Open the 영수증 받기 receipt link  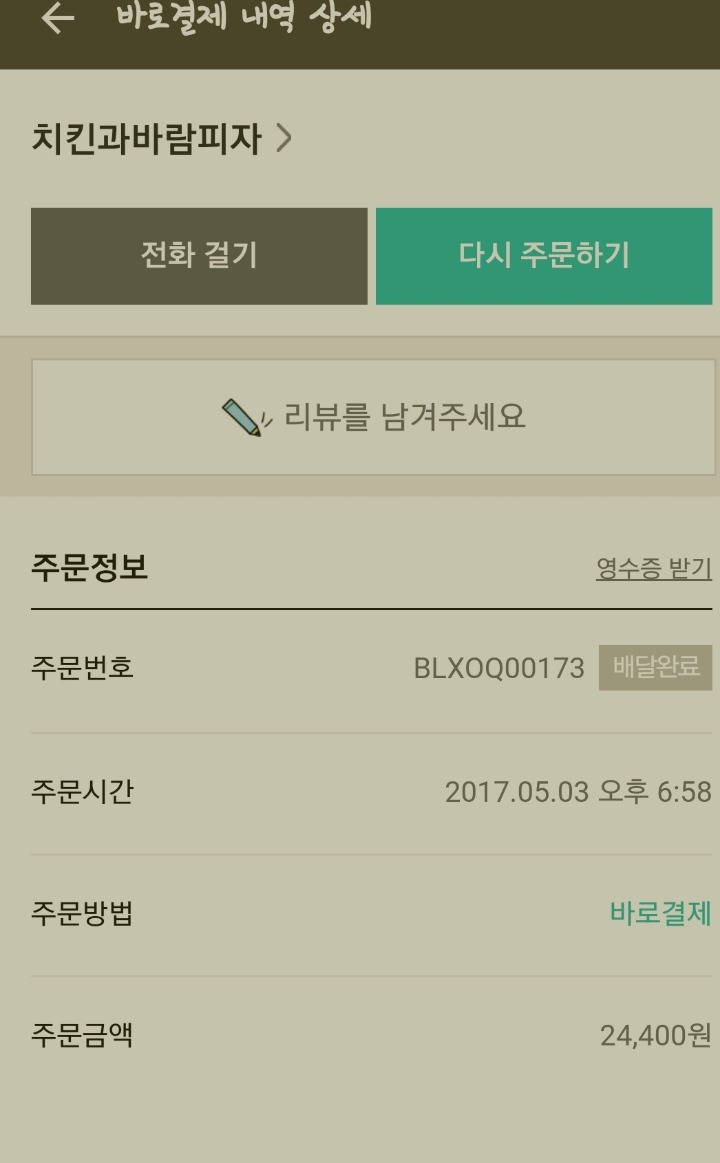pos(653,569)
